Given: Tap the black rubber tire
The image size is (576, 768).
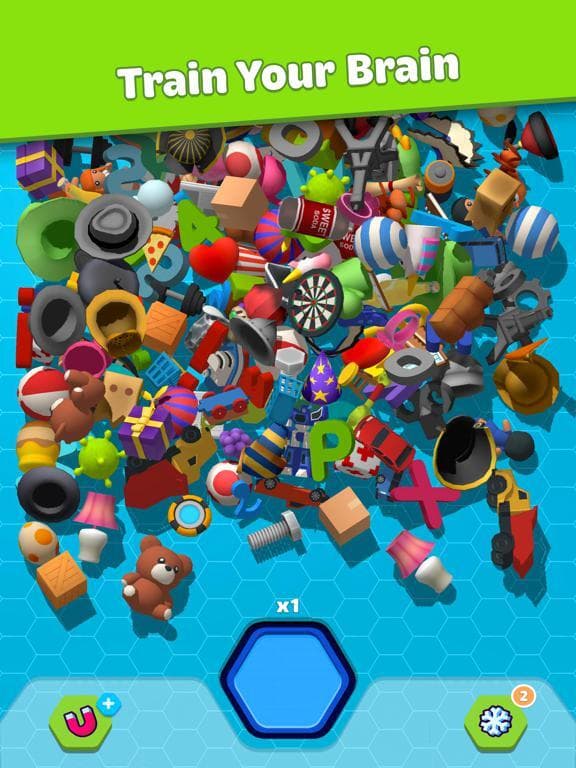Looking at the screenshot, I should click(x=48, y=494).
